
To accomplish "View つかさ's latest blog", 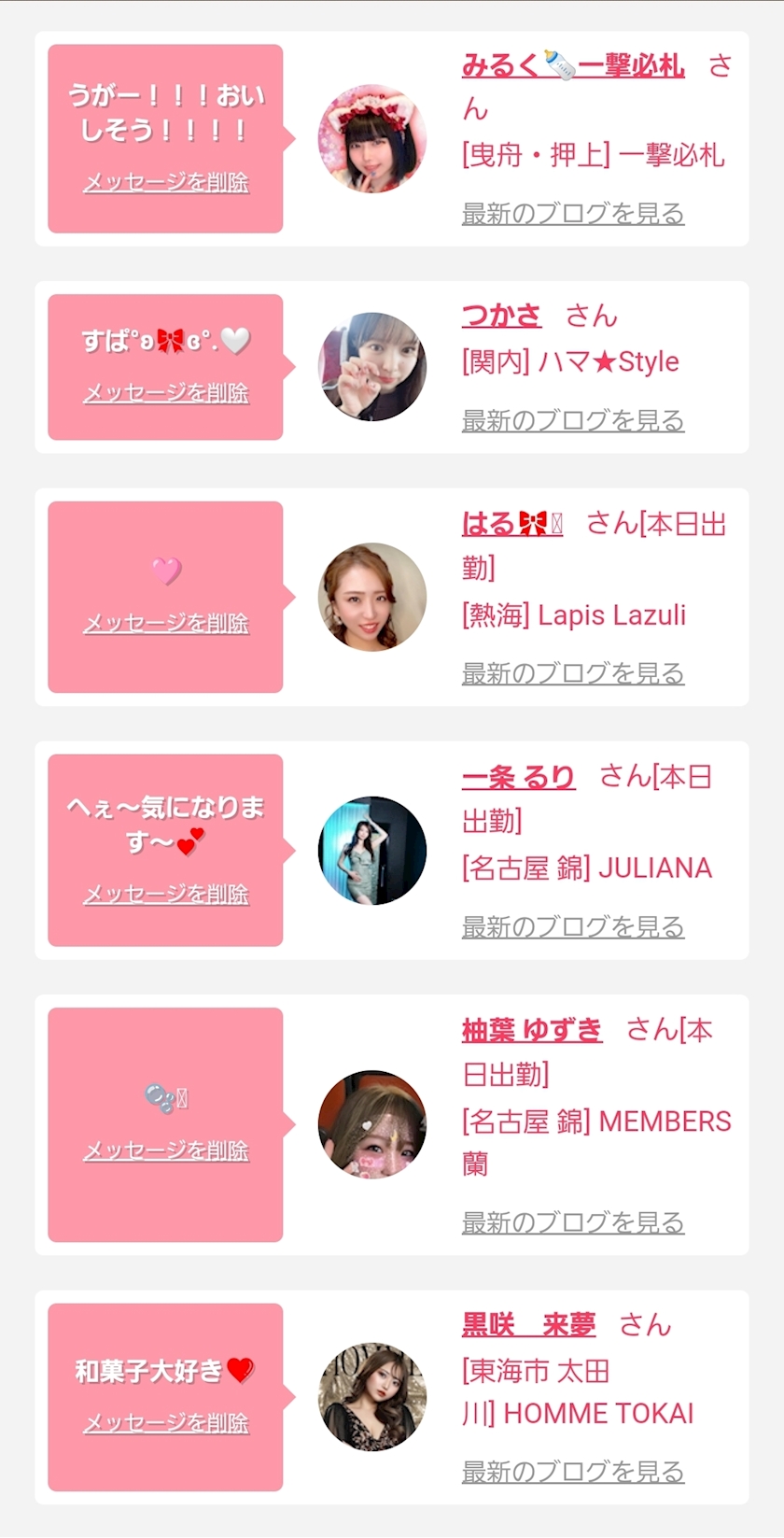I will (x=572, y=421).
